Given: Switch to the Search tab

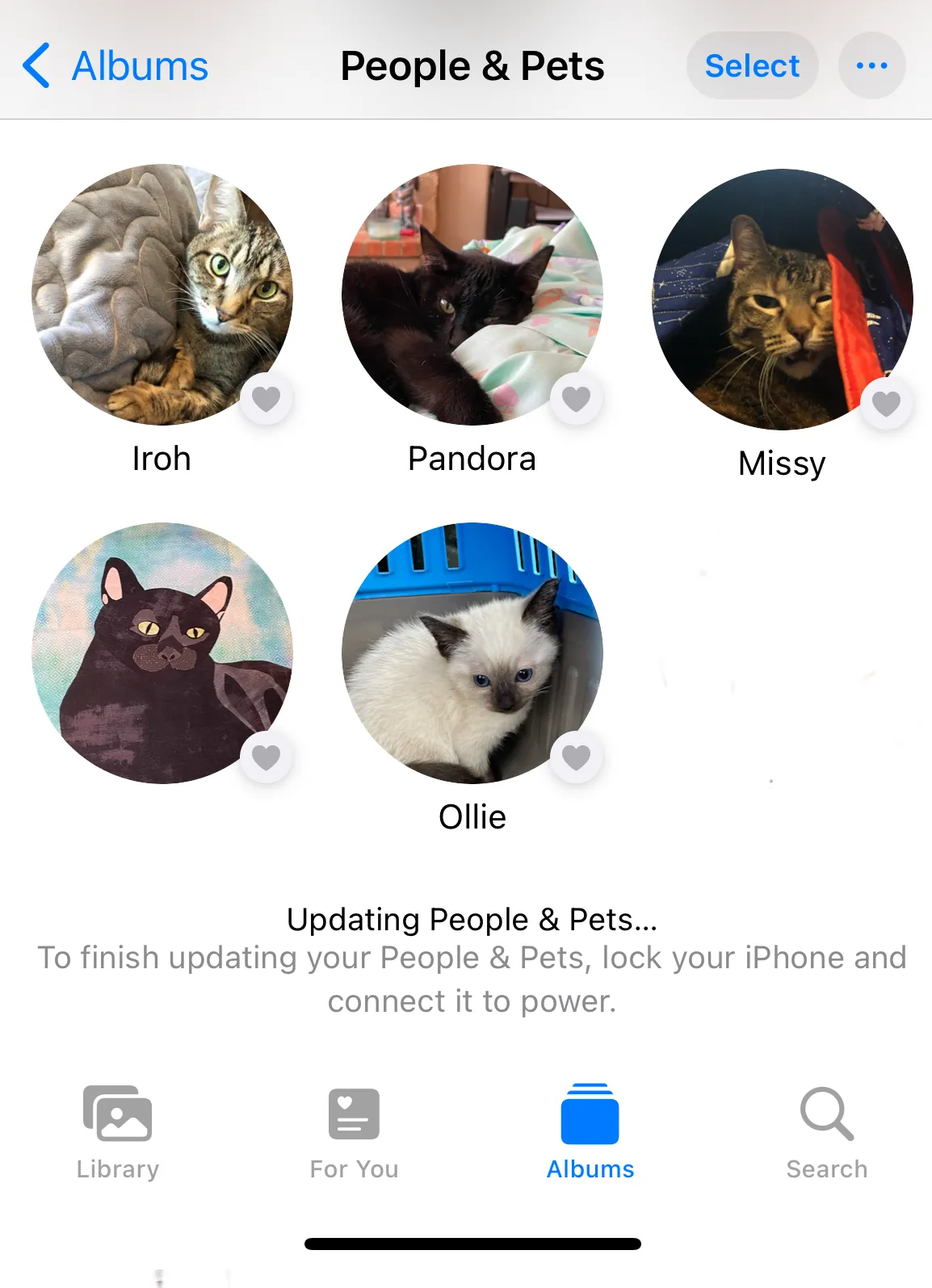Looking at the screenshot, I should [826, 1132].
